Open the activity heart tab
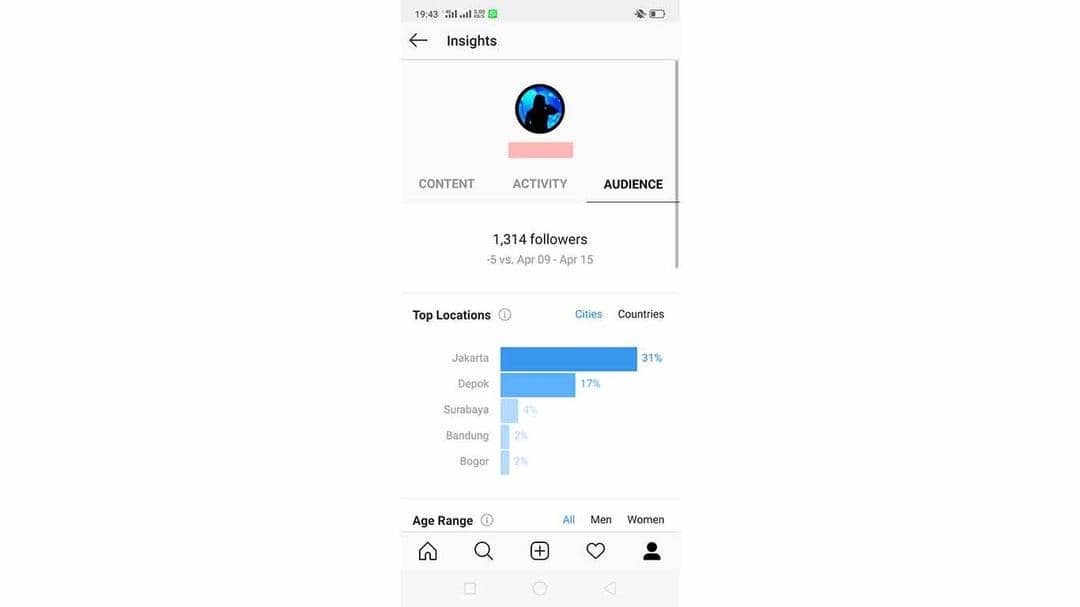 tap(595, 551)
